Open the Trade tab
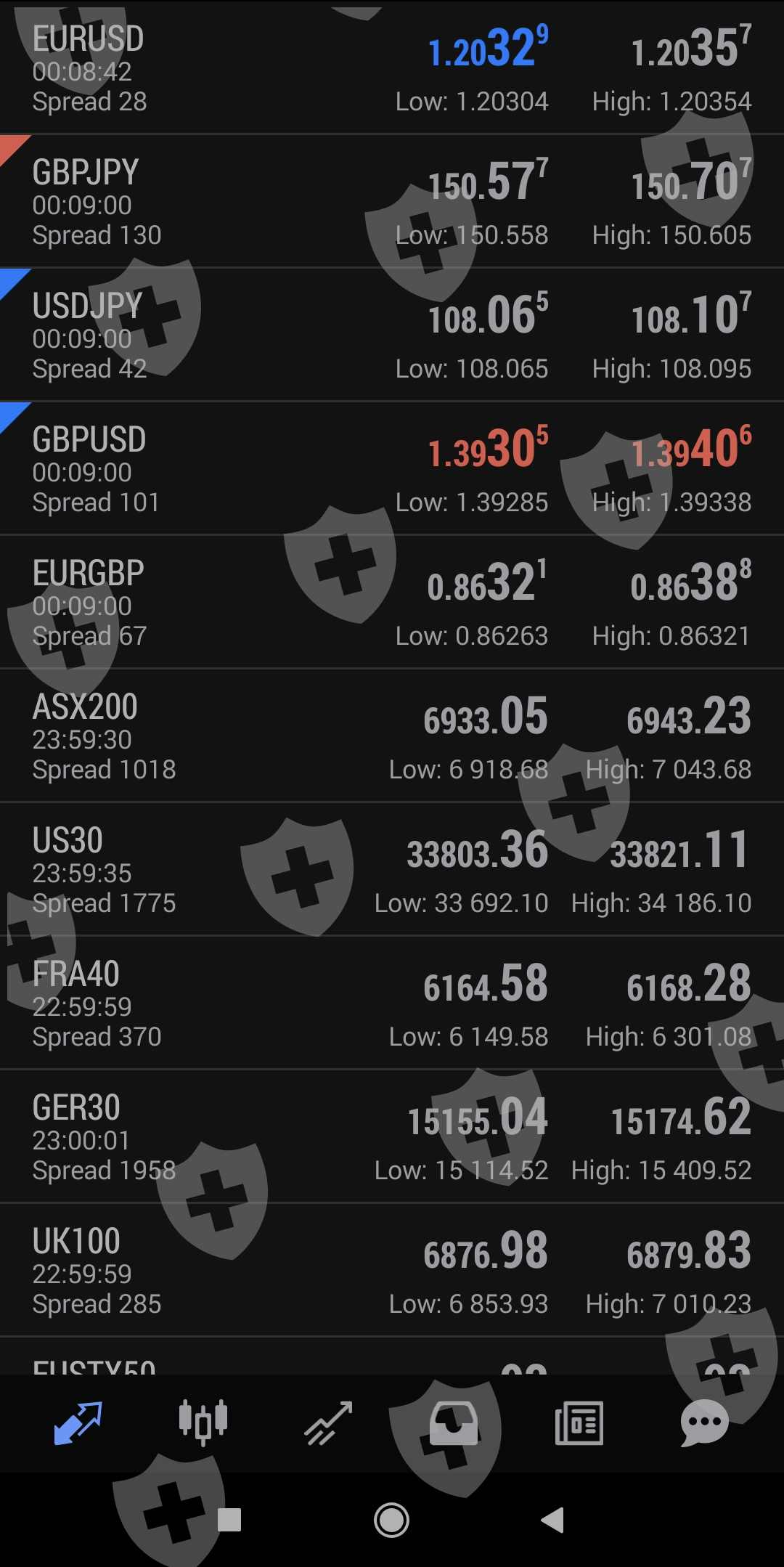Image resolution: width=784 pixels, height=1567 pixels. point(328,1422)
